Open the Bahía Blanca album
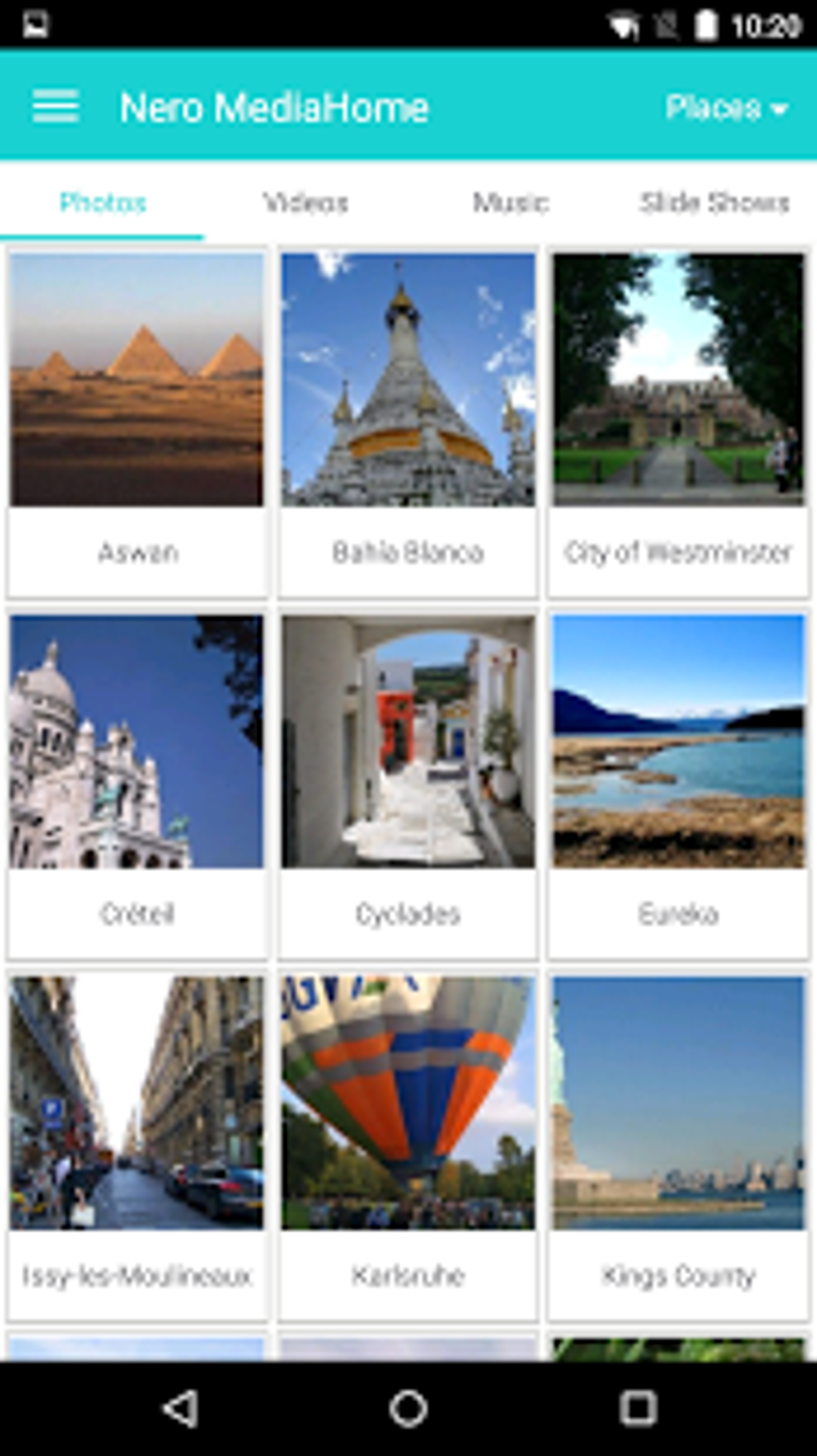817x1456 pixels. tap(408, 423)
